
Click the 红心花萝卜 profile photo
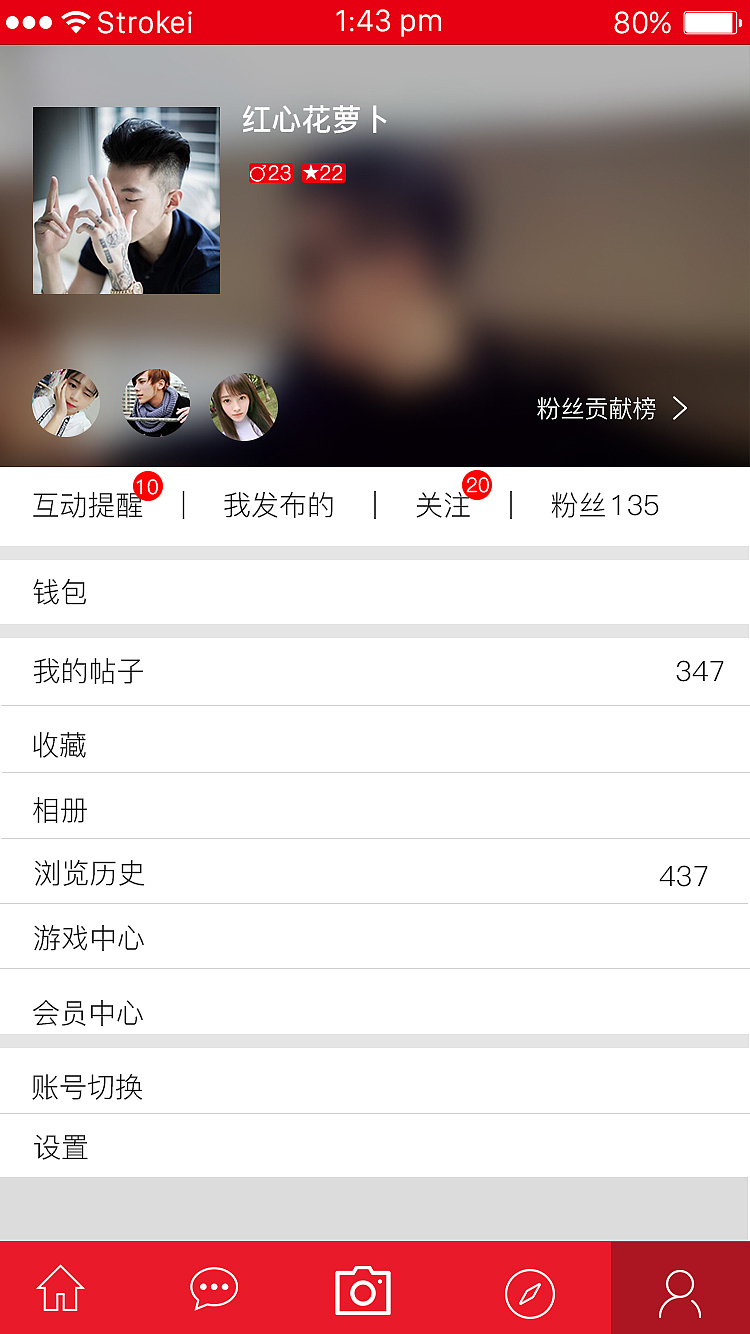pos(125,200)
